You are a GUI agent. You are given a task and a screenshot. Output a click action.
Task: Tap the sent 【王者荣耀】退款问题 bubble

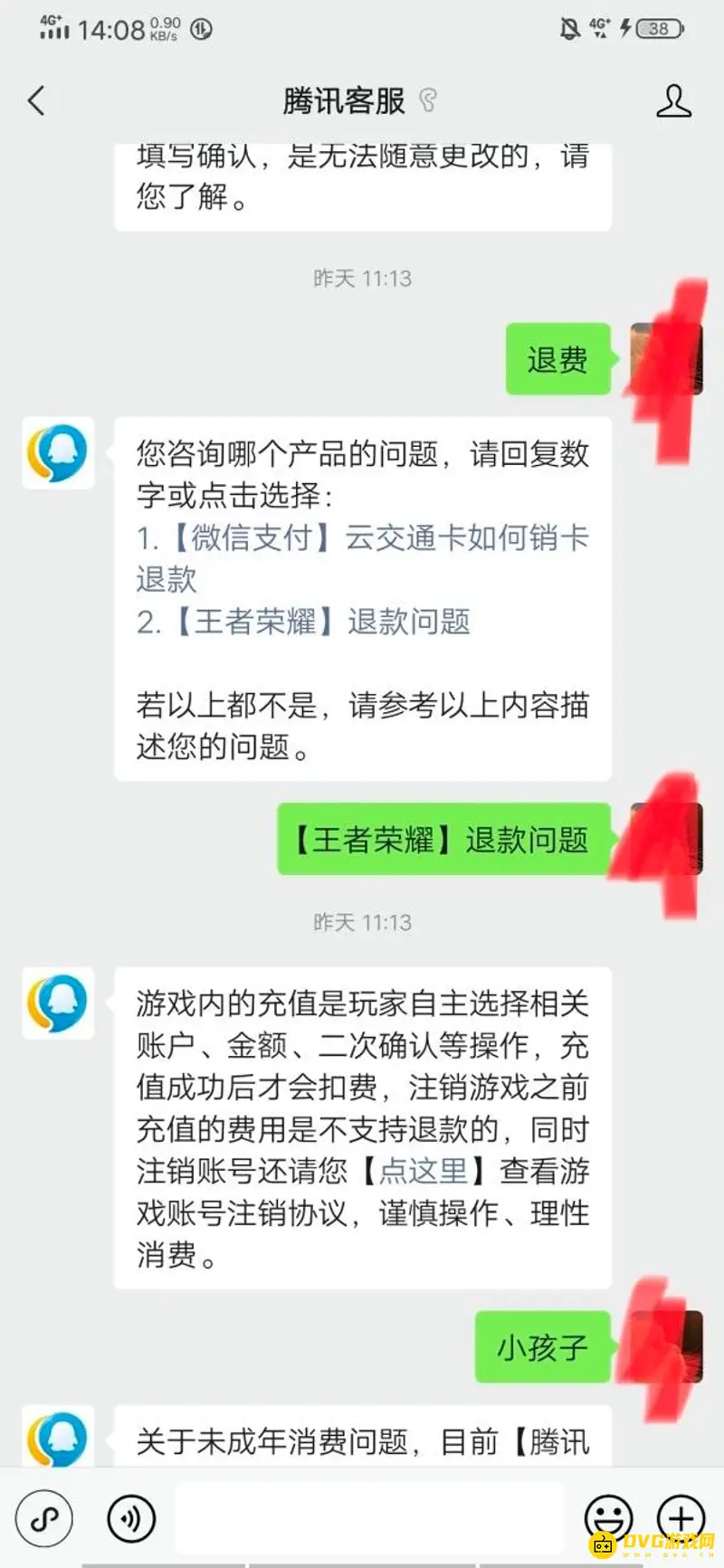(443, 838)
